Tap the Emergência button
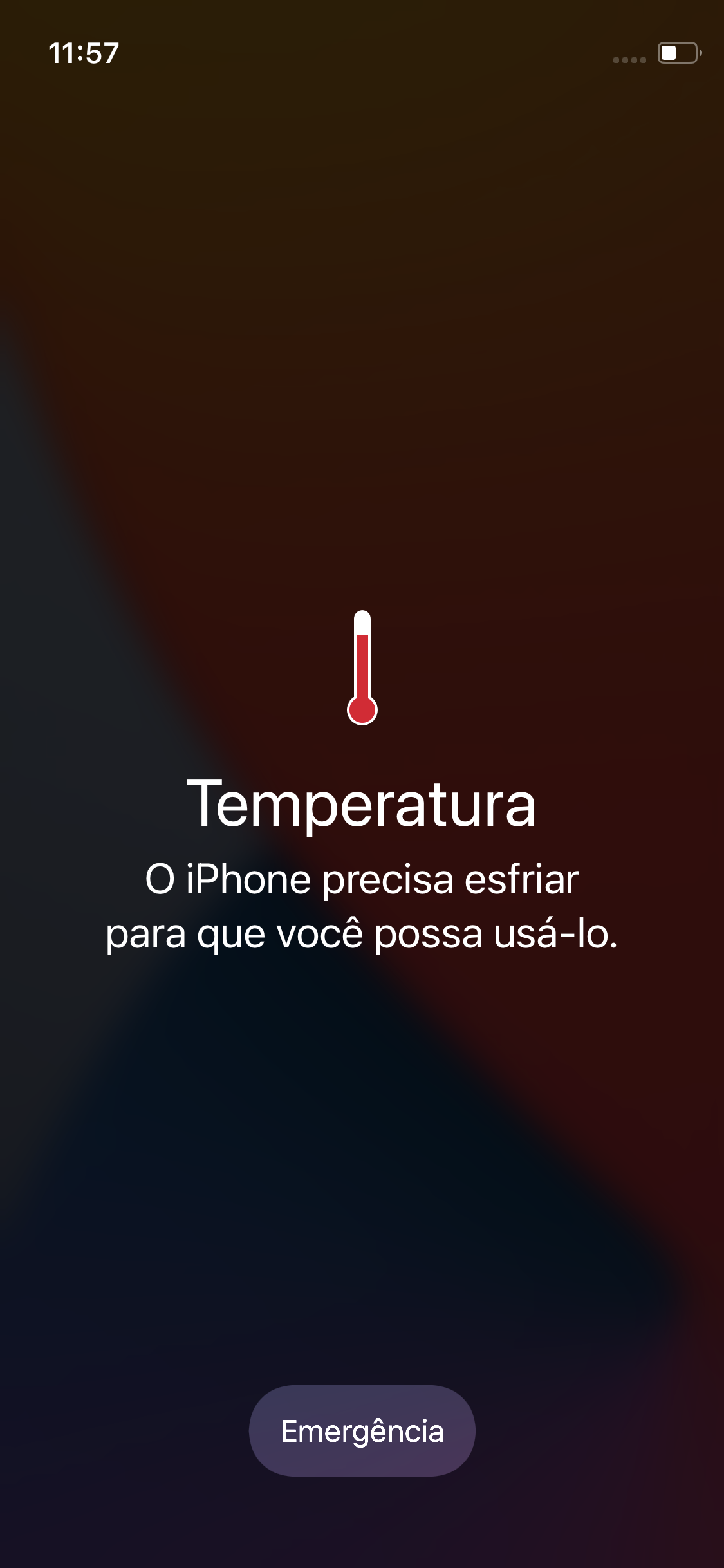 tap(362, 1431)
